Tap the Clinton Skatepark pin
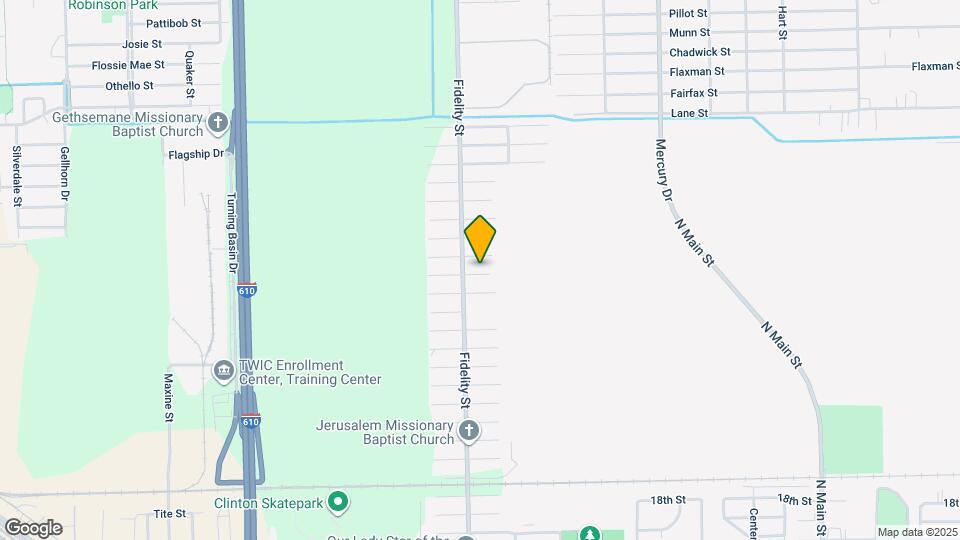The height and width of the screenshot is (540, 960). coord(338,501)
